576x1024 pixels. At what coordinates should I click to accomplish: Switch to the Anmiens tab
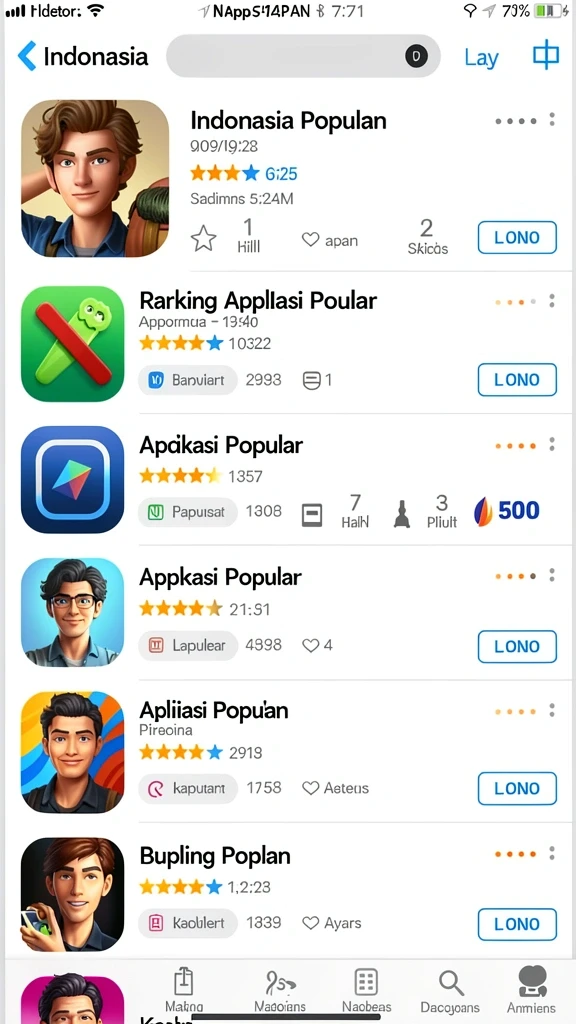click(x=532, y=991)
